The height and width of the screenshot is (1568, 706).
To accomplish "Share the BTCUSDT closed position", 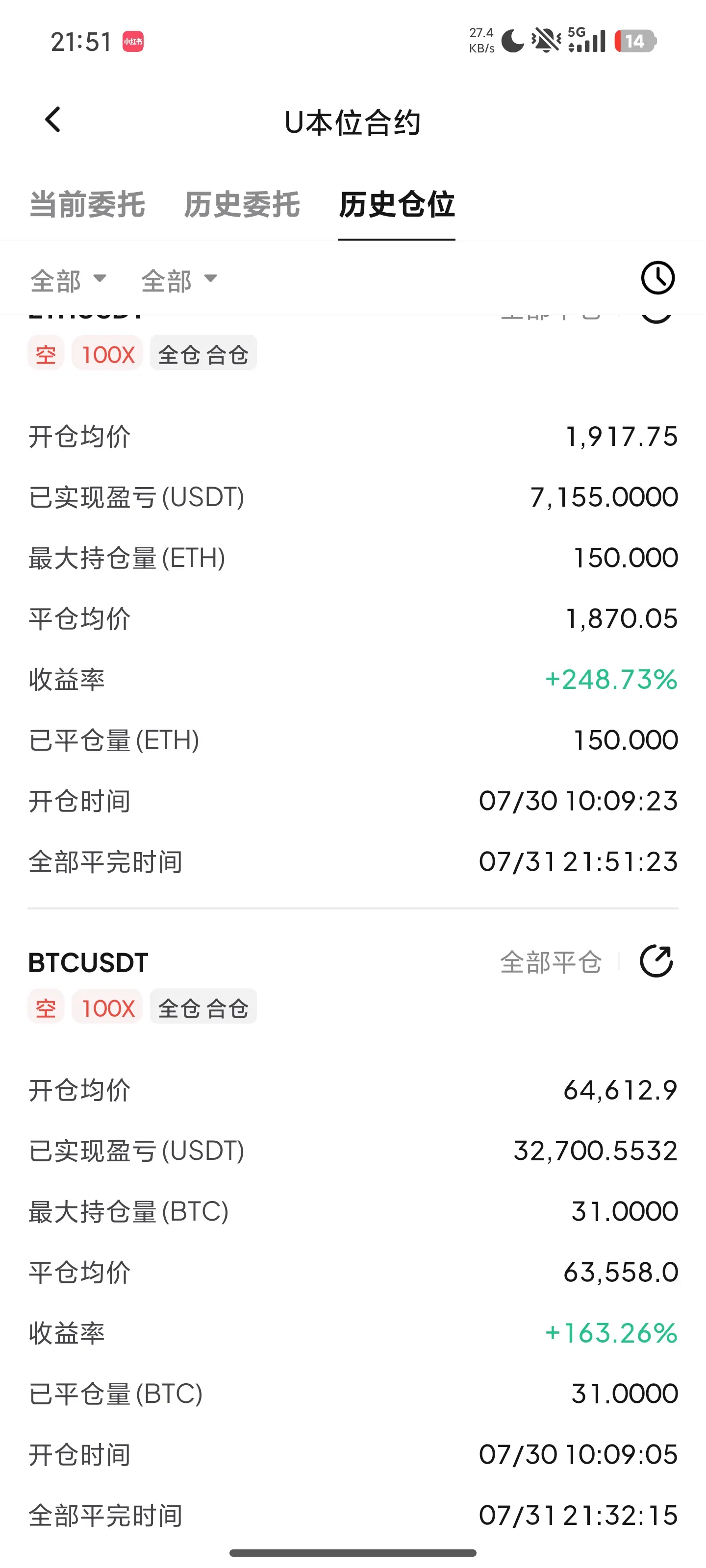I will point(656,962).
